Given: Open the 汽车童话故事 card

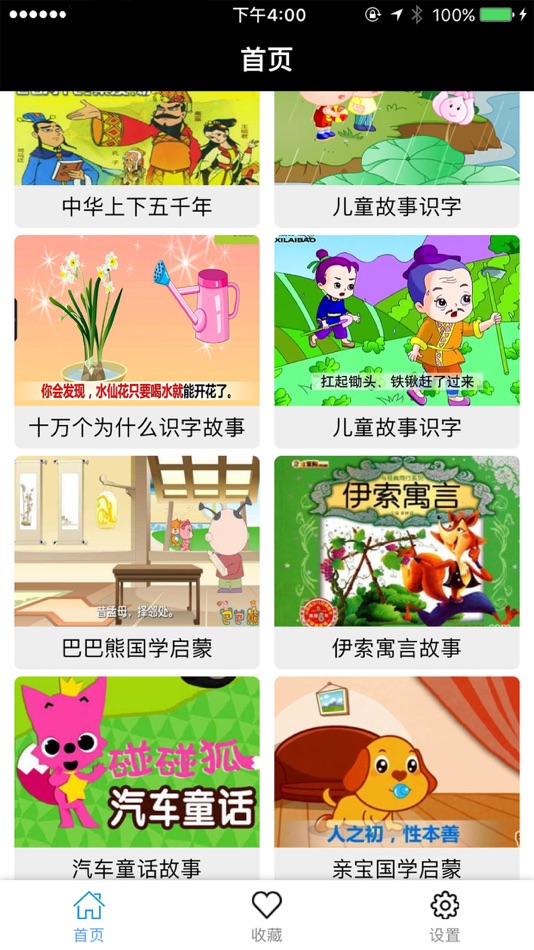Looking at the screenshot, I should coord(137,778).
